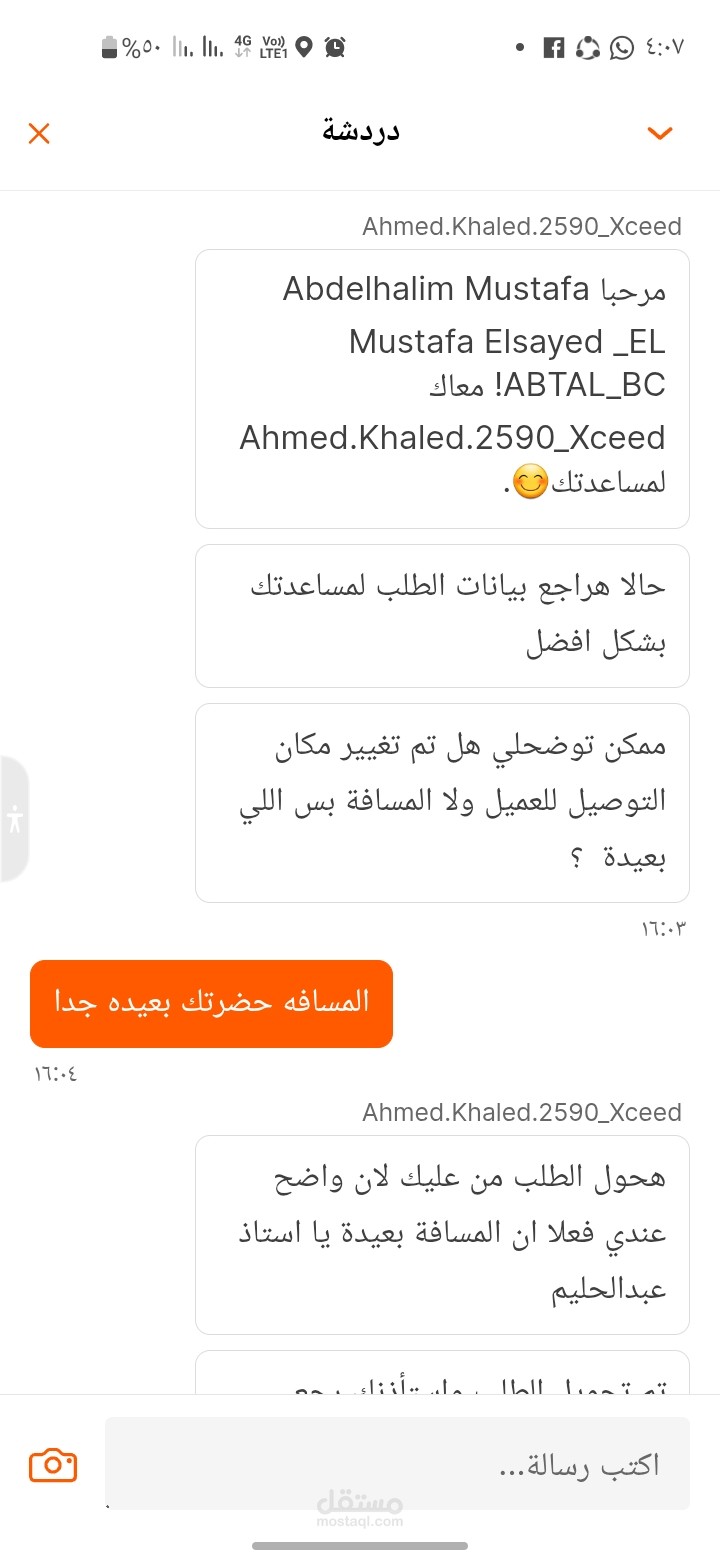Viewport: 720px width, 1560px height.
Task: Open the accessibility side tab
Action: tap(14, 820)
